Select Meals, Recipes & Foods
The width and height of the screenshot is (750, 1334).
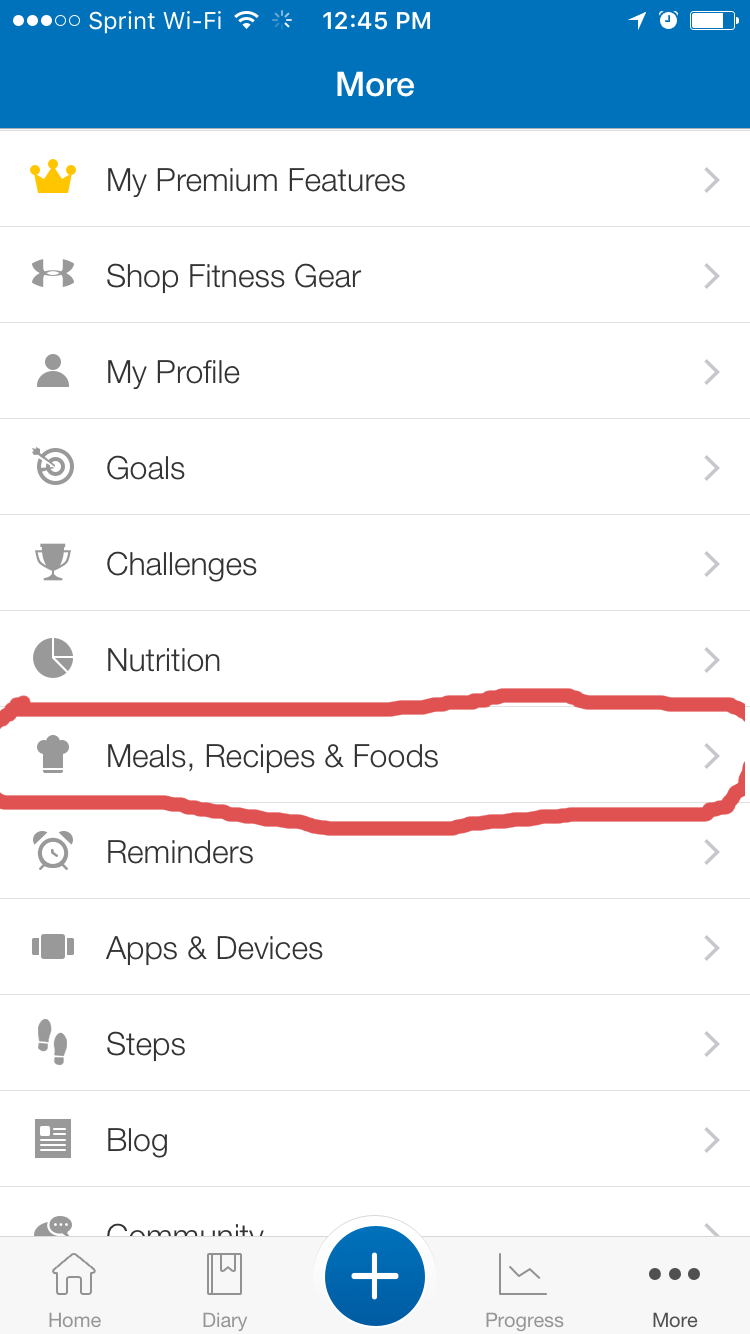click(x=375, y=755)
